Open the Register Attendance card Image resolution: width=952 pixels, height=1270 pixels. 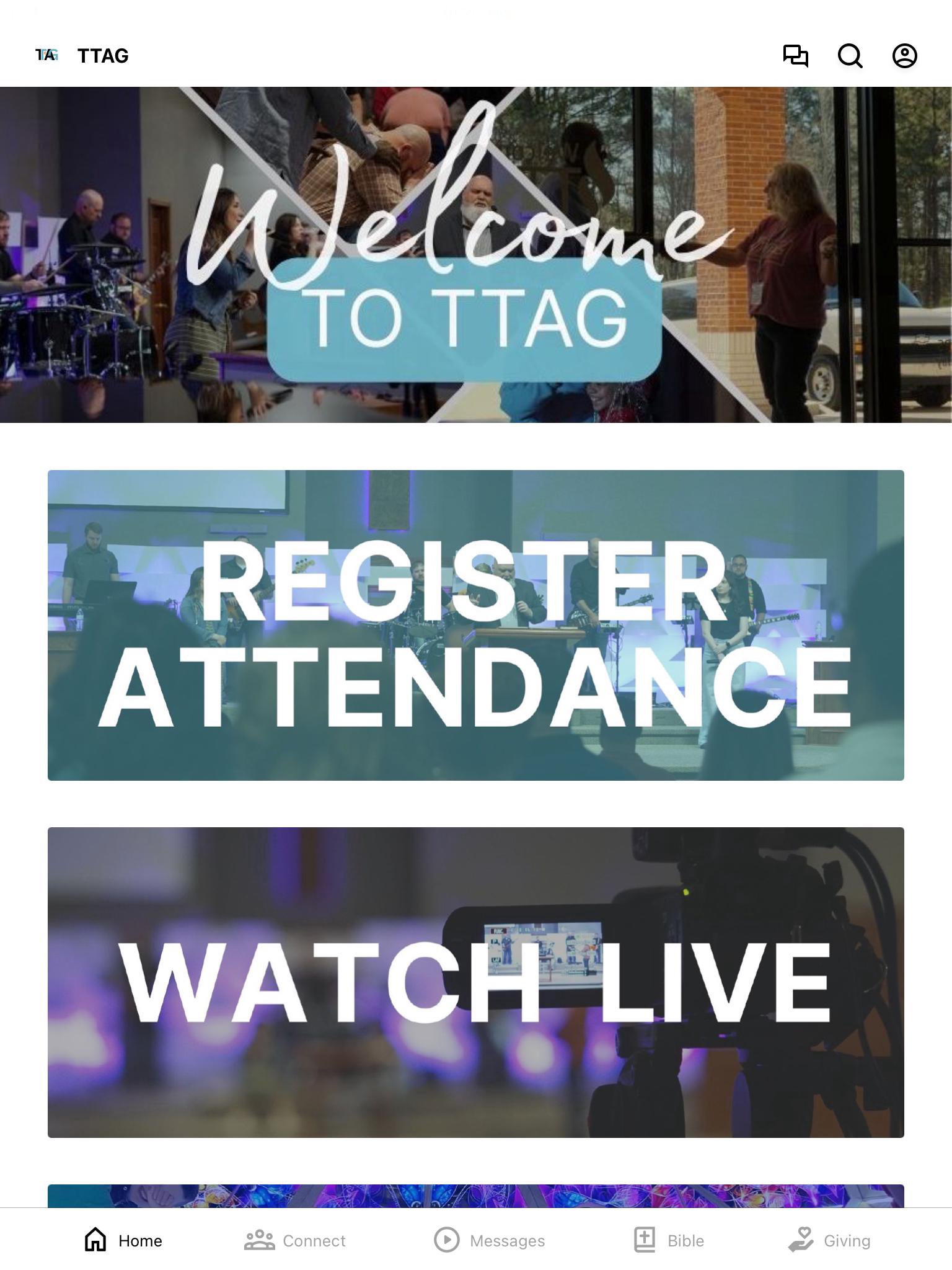tap(476, 625)
